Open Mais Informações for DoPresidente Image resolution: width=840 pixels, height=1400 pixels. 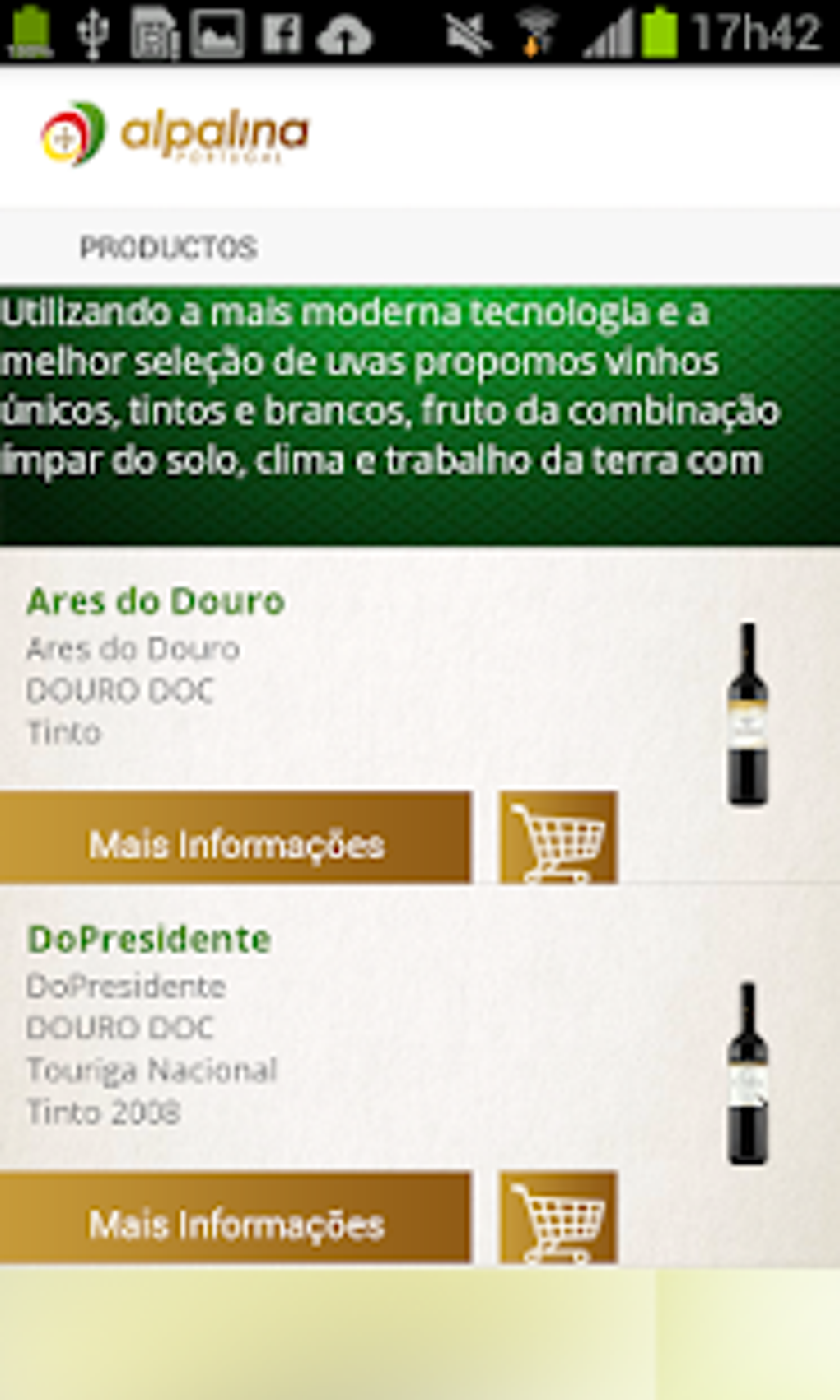[x=236, y=1218]
